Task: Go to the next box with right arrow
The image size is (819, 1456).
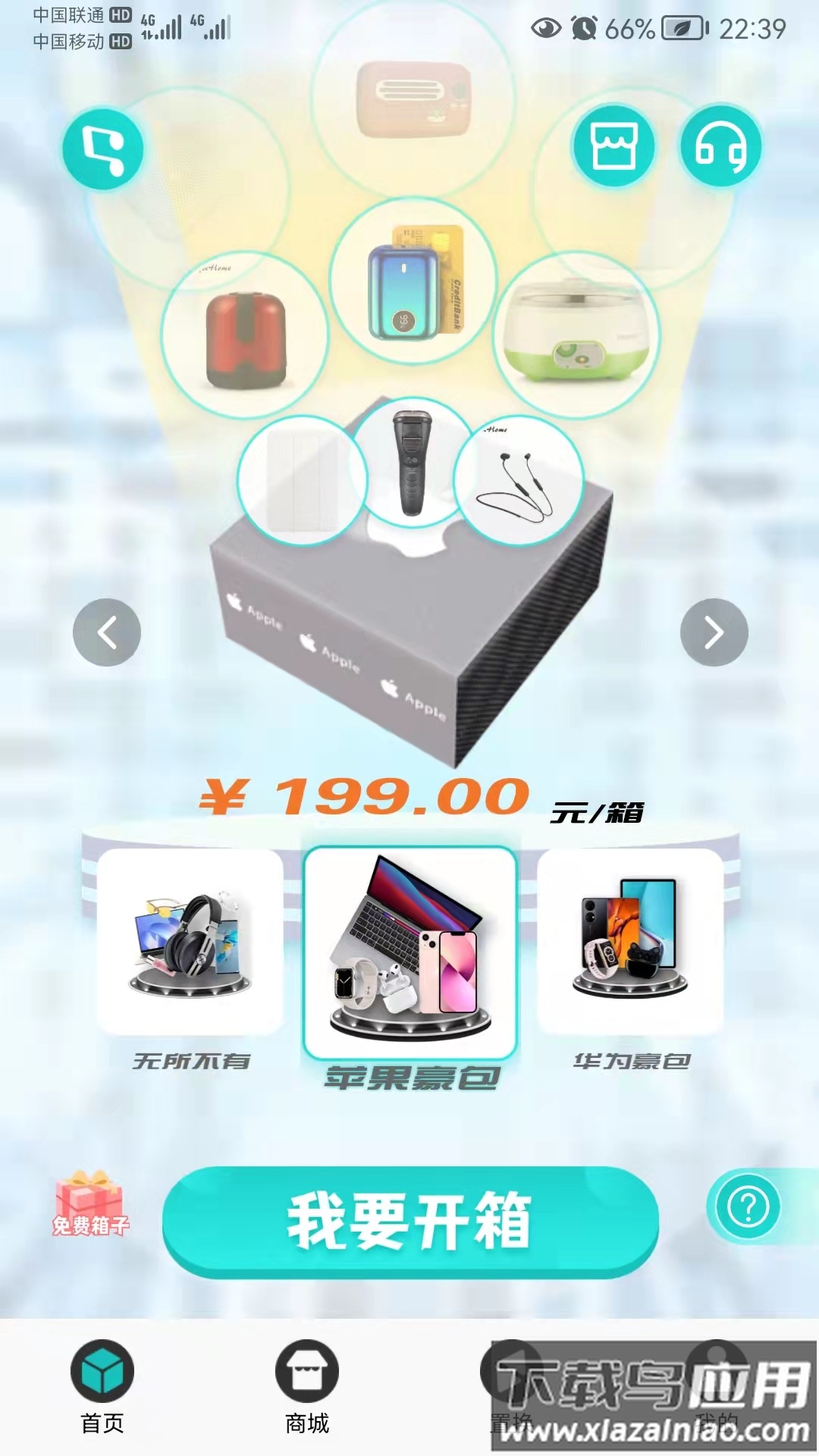Action: click(x=714, y=632)
